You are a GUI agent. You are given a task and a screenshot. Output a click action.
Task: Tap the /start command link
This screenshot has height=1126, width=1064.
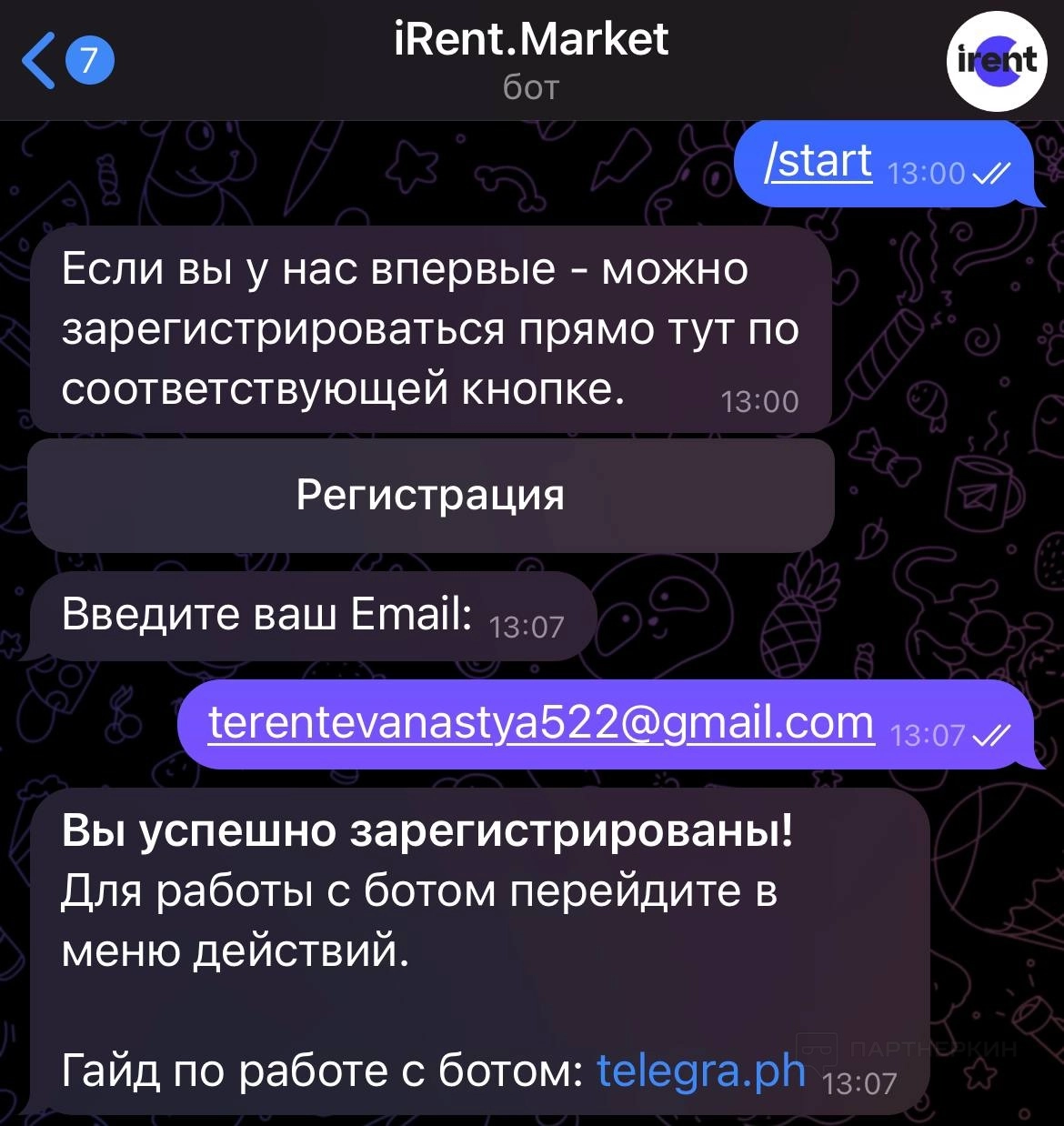818,162
